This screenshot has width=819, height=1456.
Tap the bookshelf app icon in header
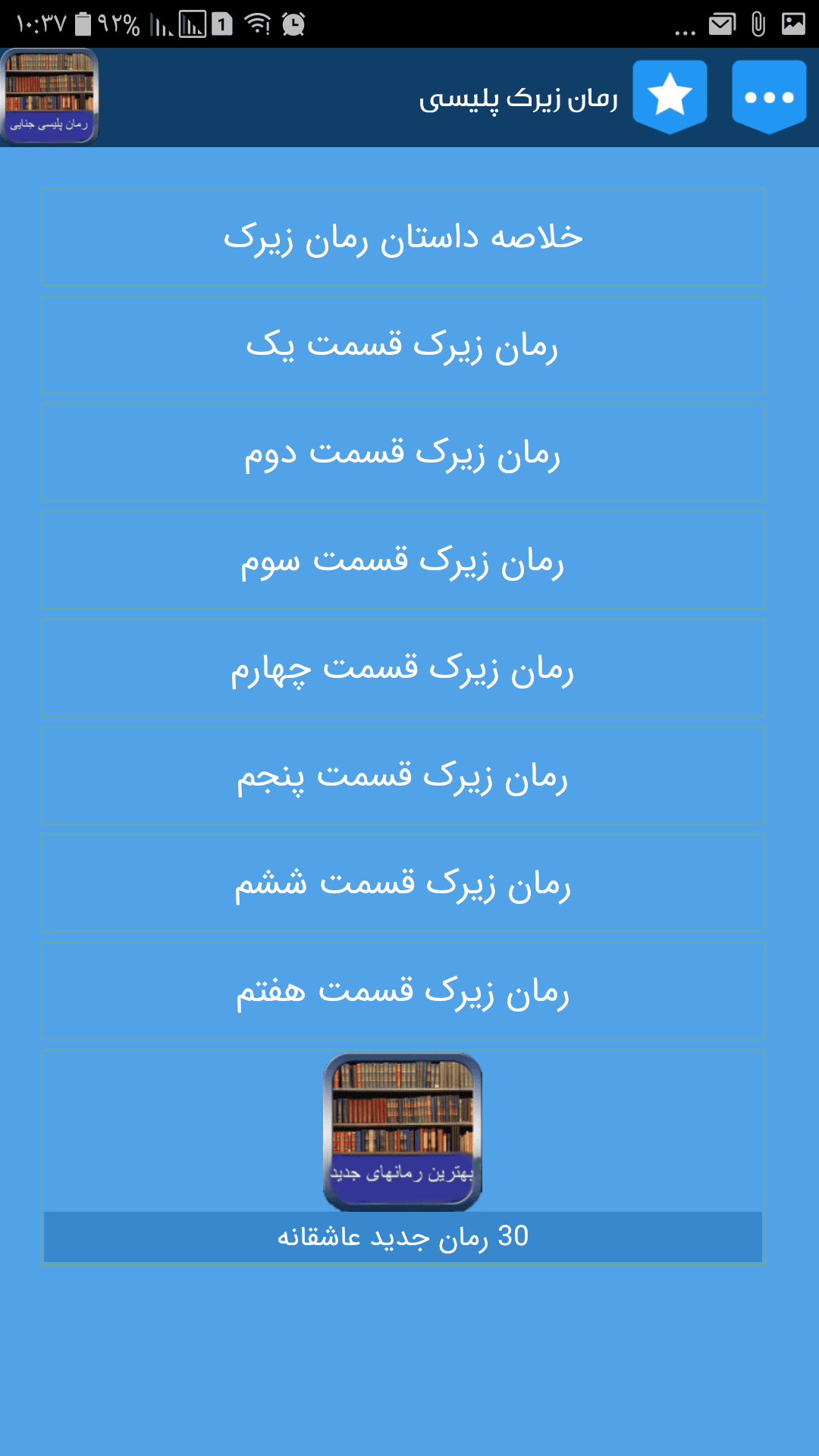50,96
